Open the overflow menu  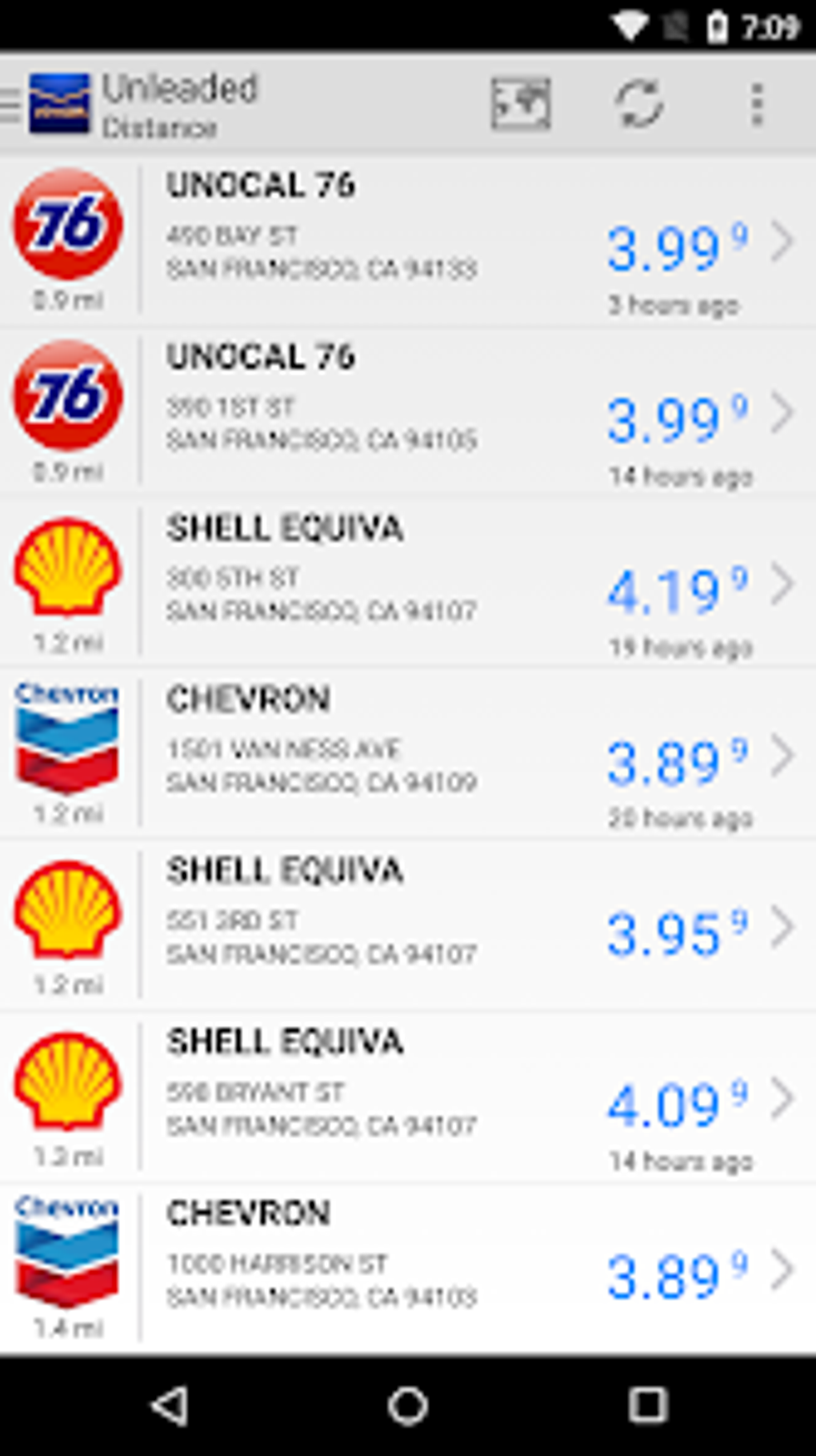(756, 104)
